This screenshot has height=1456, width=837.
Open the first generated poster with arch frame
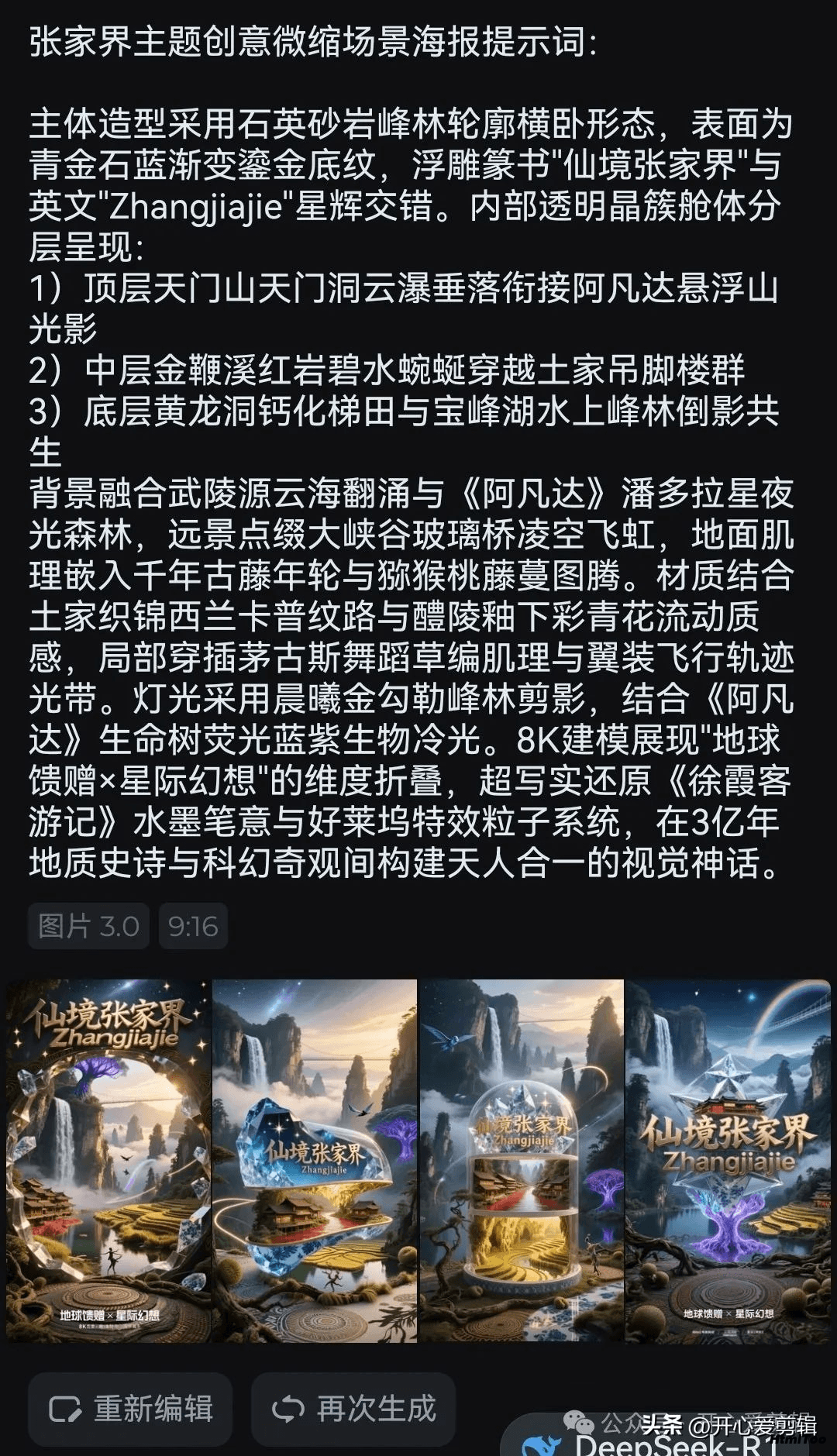(x=108, y=1160)
